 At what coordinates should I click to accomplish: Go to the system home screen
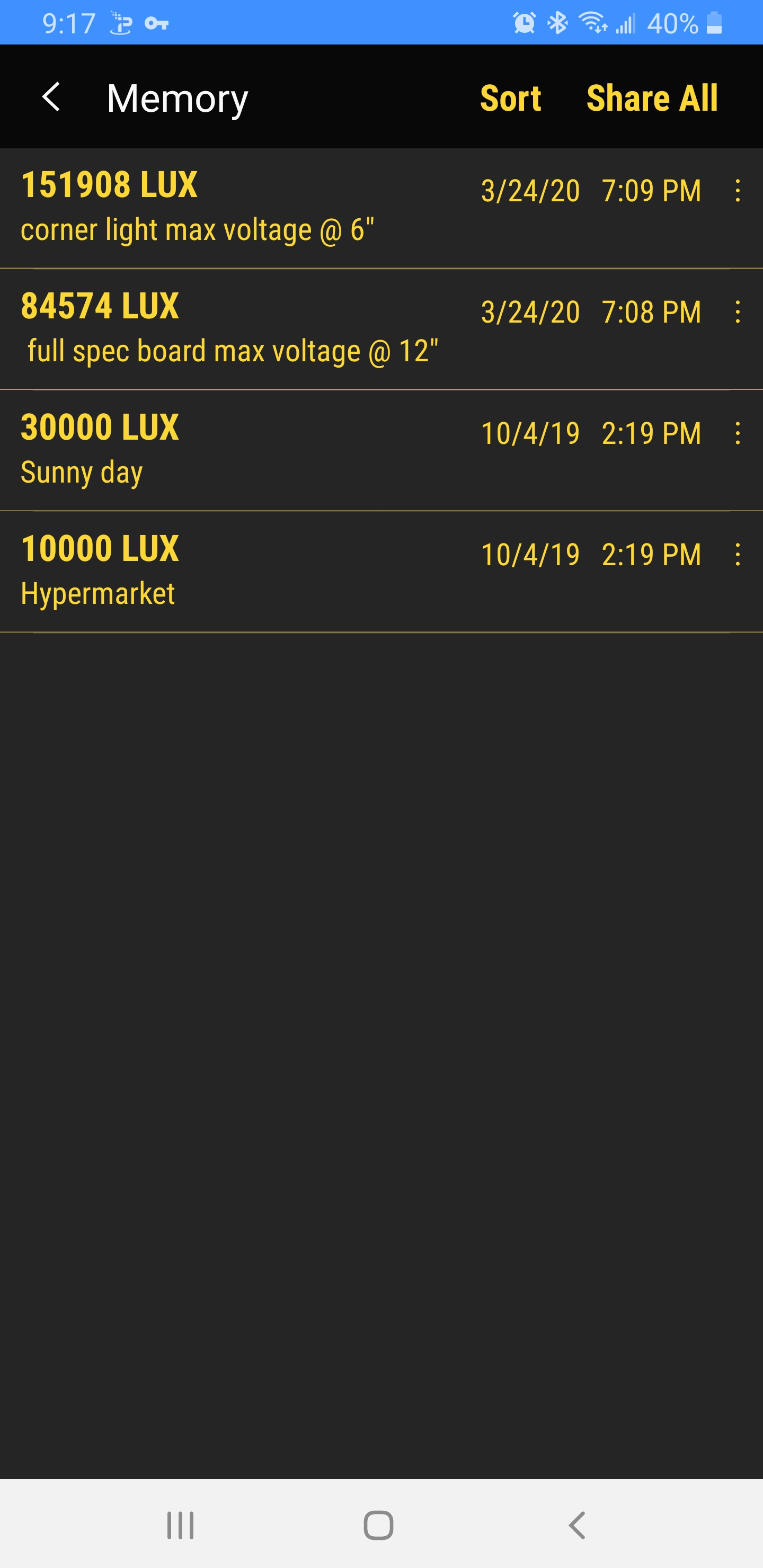[x=378, y=1525]
